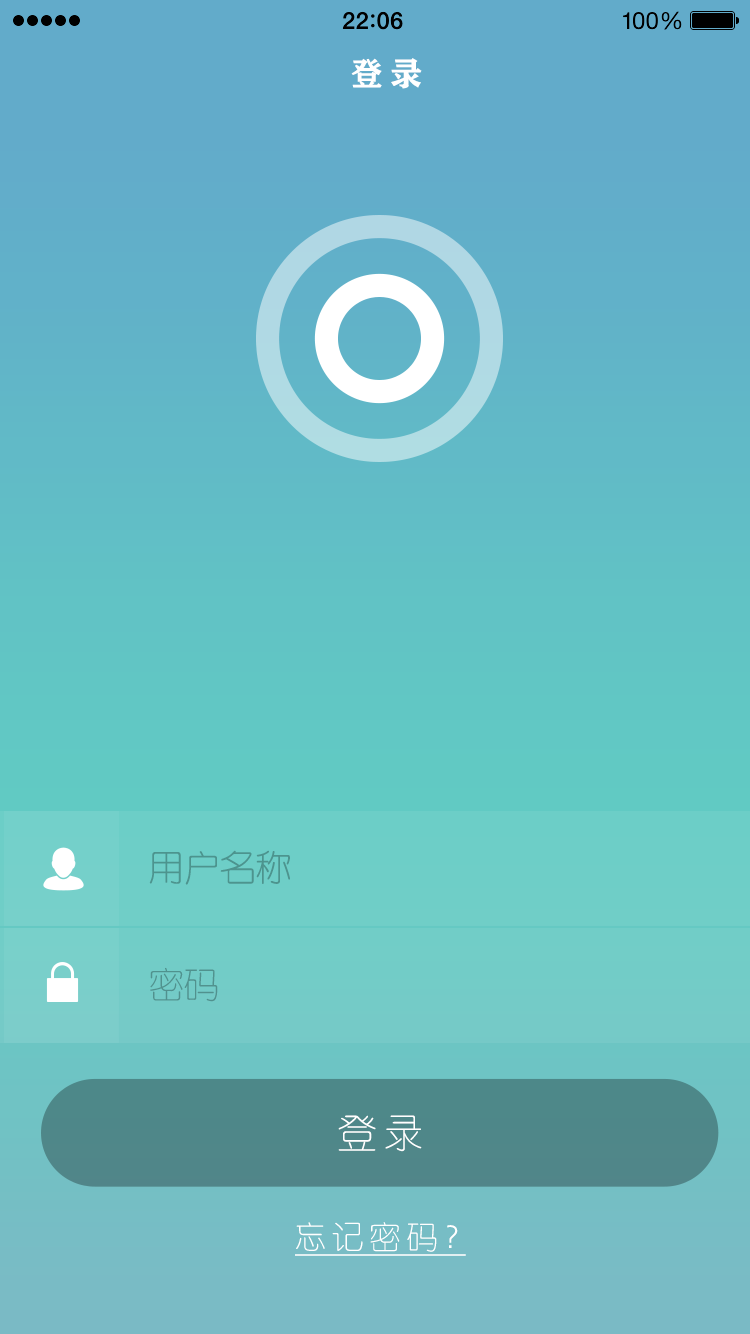Click the username field placeholder text
750x1334 pixels.
coord(220,868)
